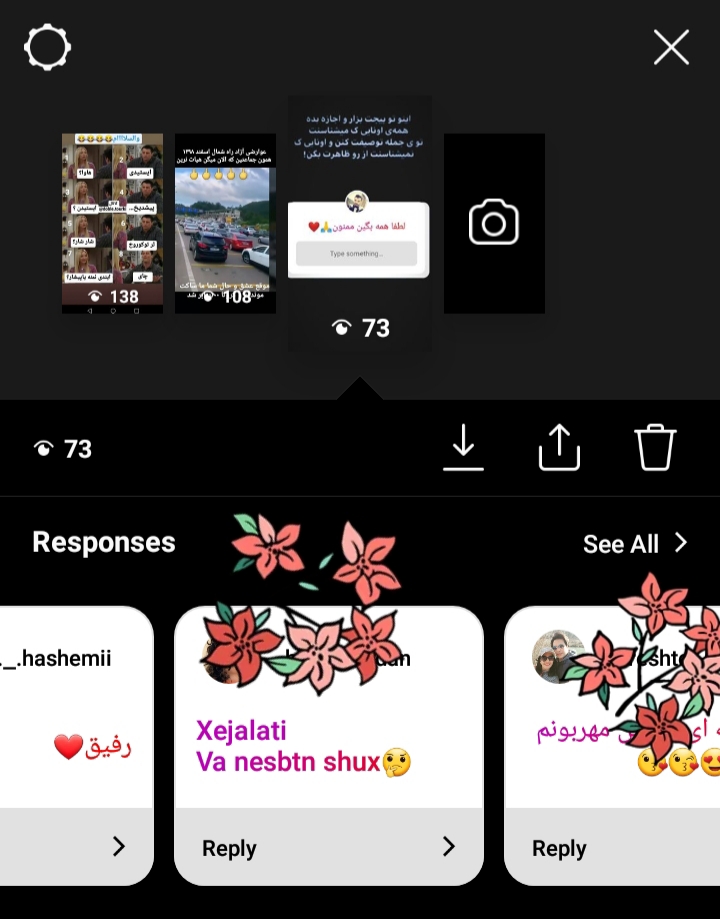Select the story with 108 views

(x=225, y=223)
